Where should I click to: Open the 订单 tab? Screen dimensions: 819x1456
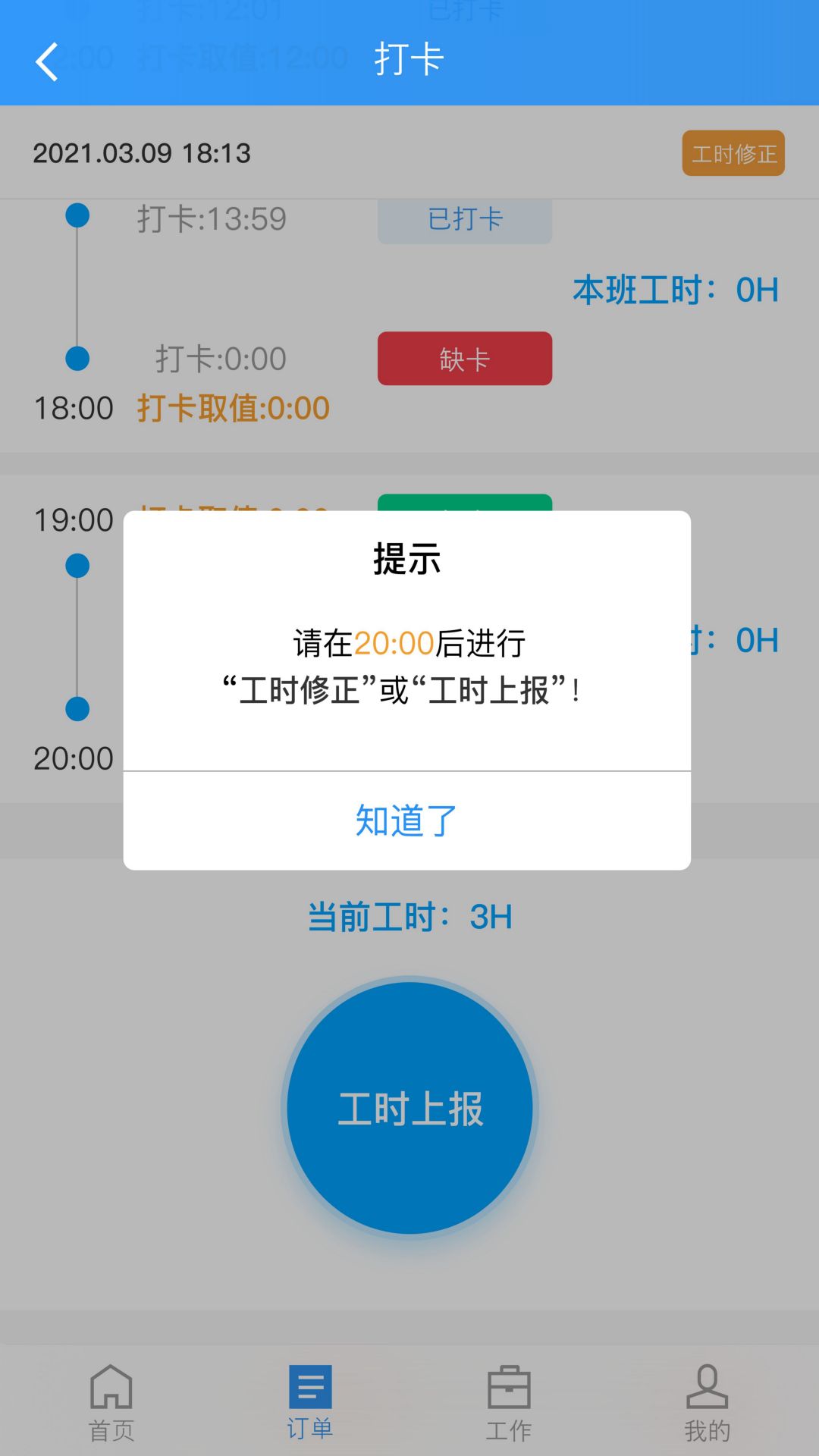point(310,1403)
